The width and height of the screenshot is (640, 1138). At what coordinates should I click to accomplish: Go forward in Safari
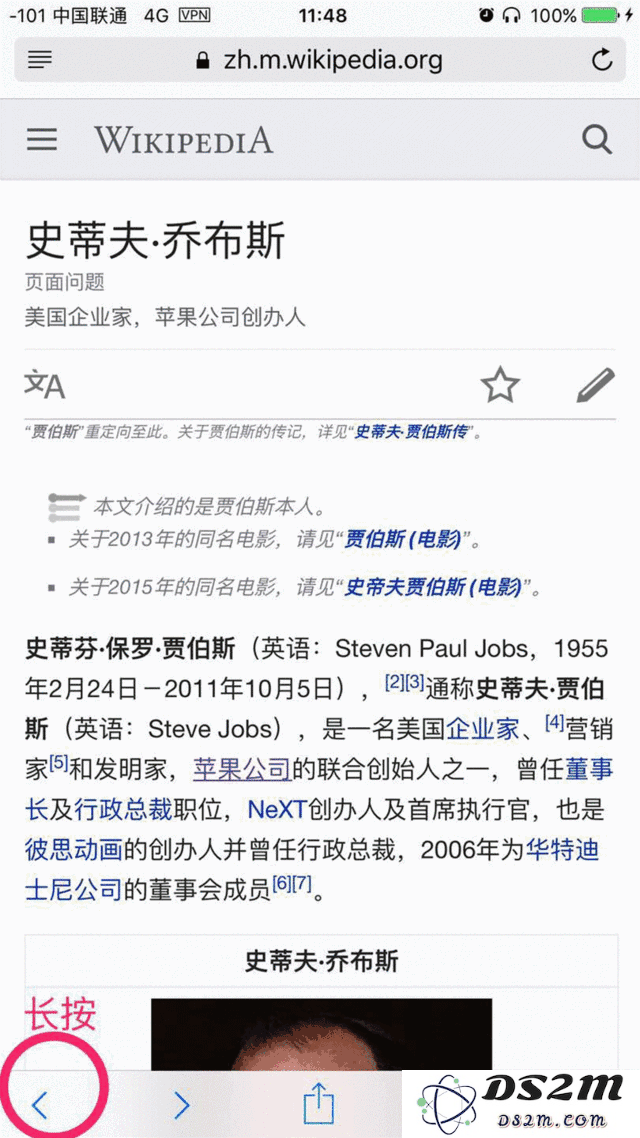(181, 1105)
